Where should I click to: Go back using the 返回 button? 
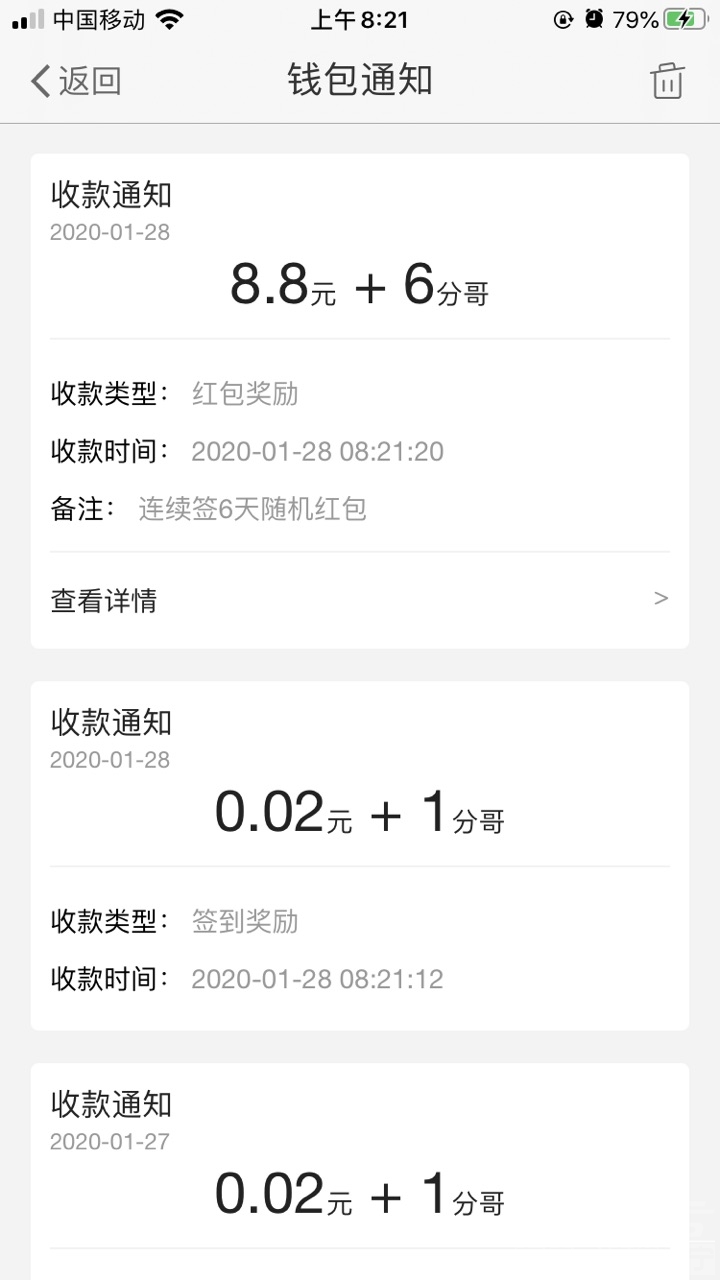pyautogui.click(x=76, y=81)
